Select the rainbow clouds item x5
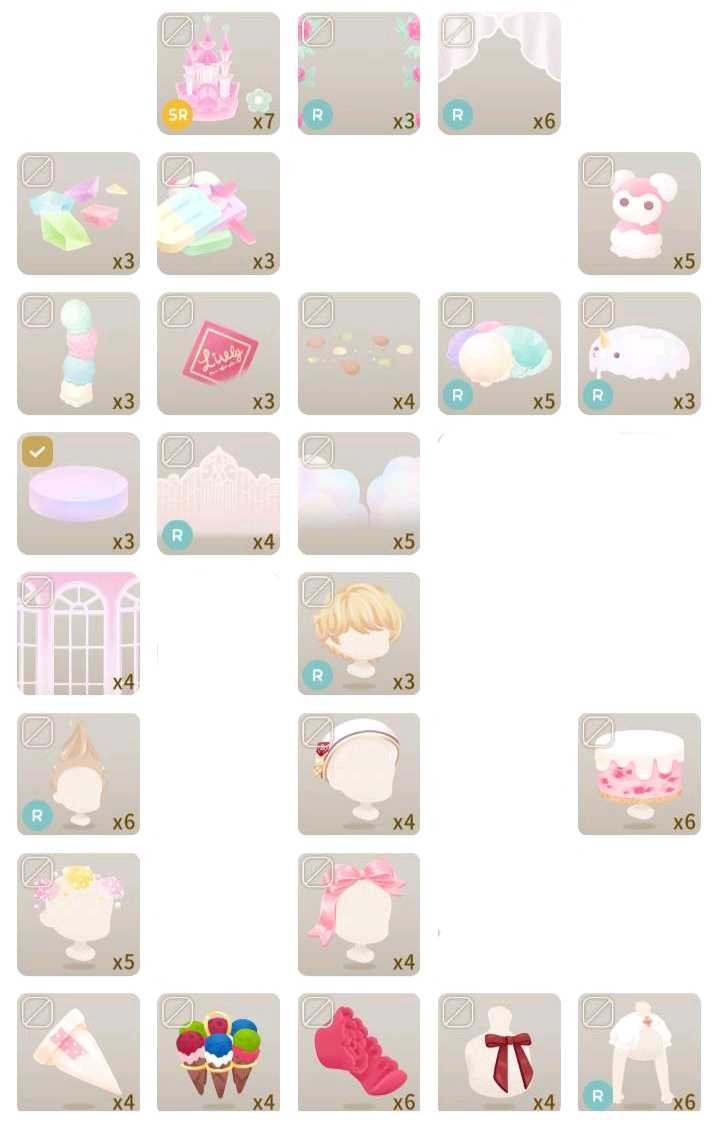 tap(358, 493)
